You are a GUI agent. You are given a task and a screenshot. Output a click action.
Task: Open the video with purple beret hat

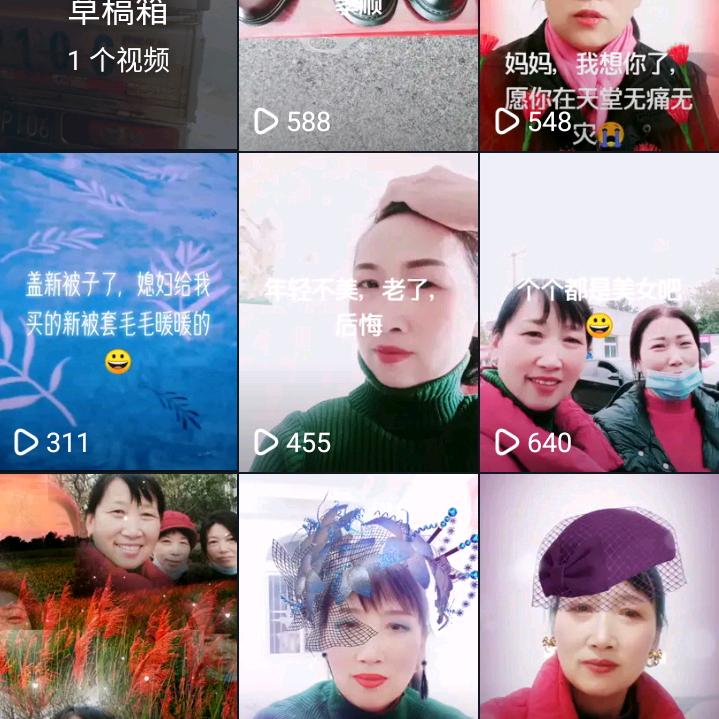coord(599,596)
